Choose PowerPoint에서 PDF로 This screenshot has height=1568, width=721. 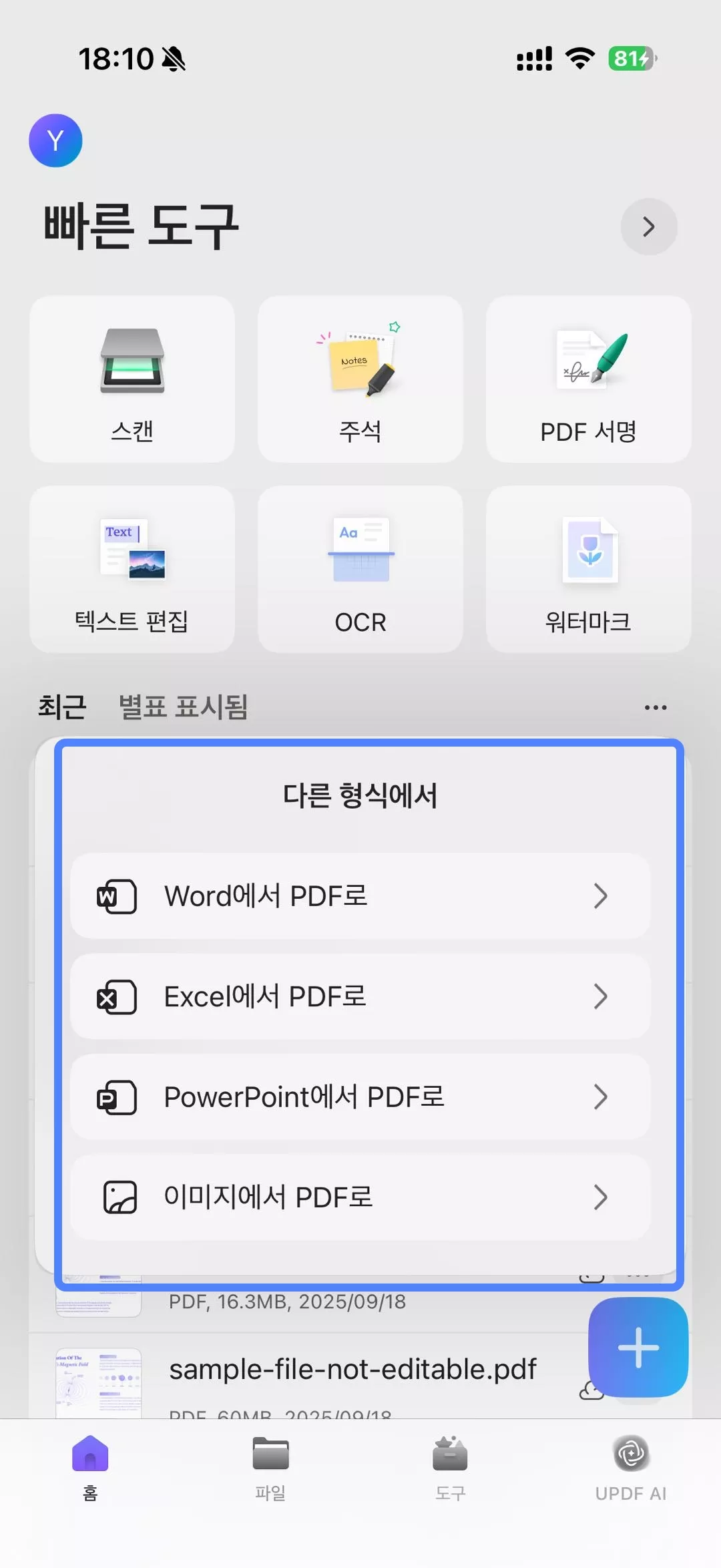coord(360,1097)
